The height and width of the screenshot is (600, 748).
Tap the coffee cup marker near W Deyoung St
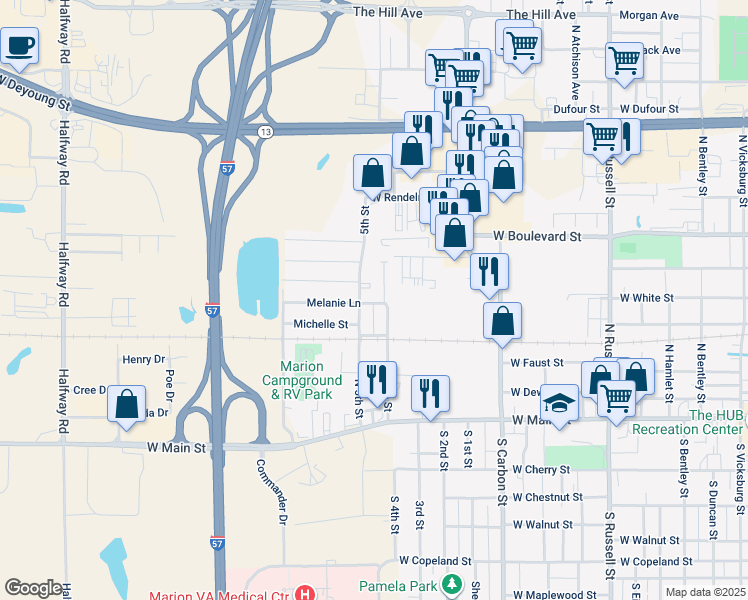(x=19, y=46)
